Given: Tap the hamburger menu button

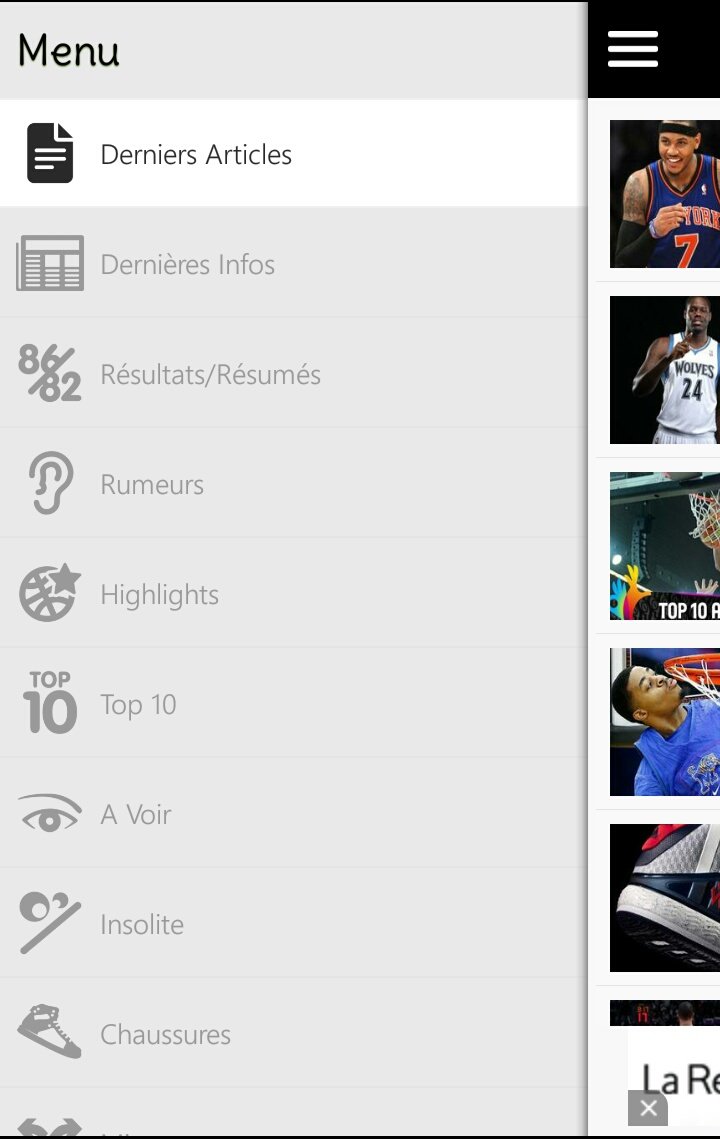Looking at the screenshot, I should click(x=633, y=49).
